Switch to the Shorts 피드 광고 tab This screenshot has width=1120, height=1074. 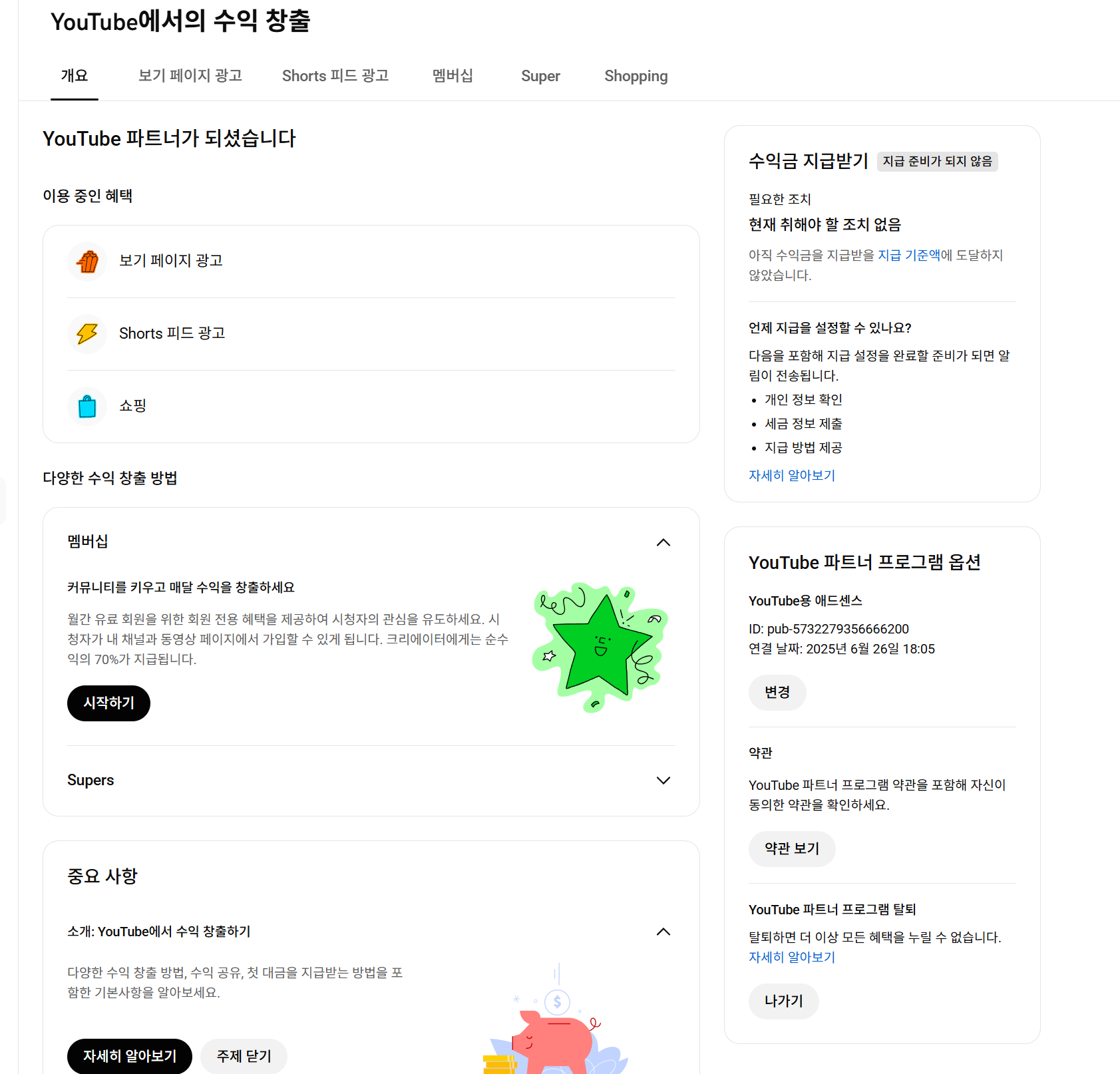pos(335,76)
